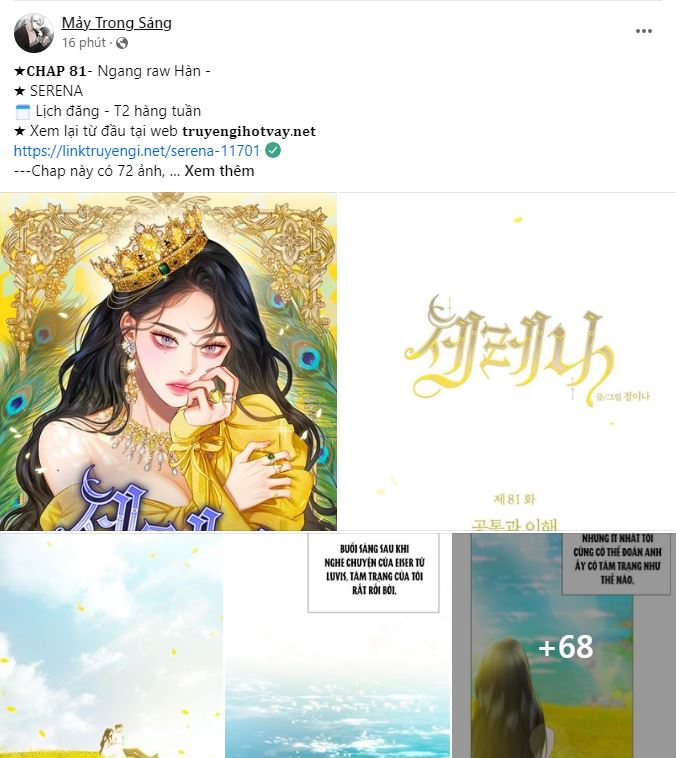
Task: Open the post overflow menu
Action: click(x=644, y=31)
